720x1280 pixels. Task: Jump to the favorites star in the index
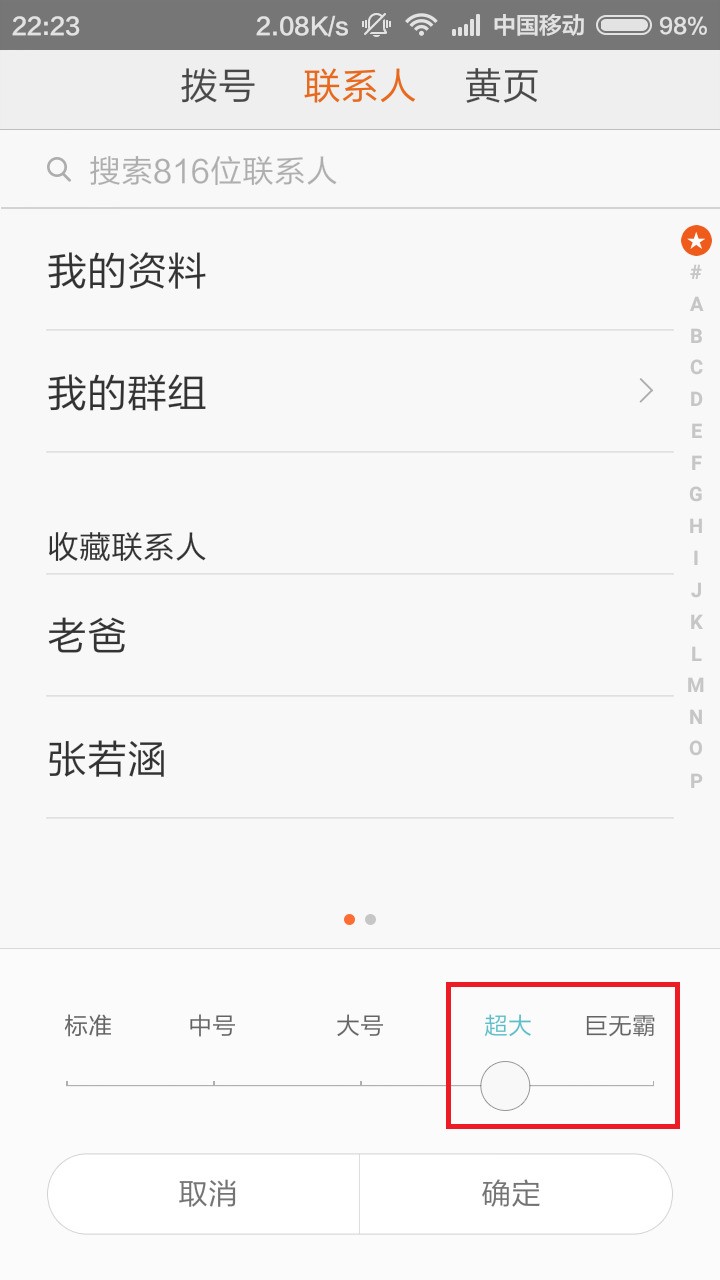696,240
